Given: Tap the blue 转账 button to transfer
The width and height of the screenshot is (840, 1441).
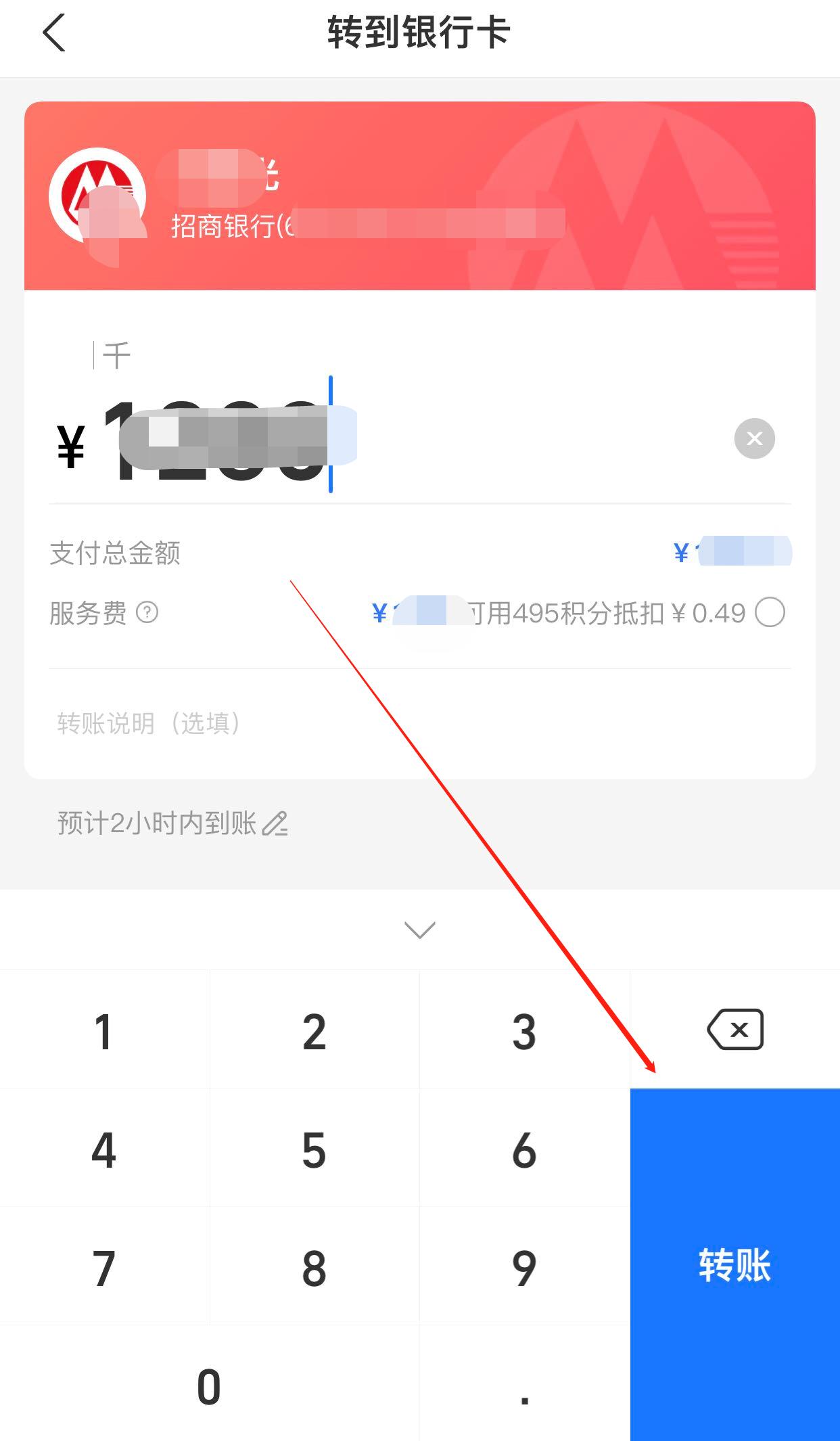Looking at the screenshot, I should click(x=734, y=1265).
